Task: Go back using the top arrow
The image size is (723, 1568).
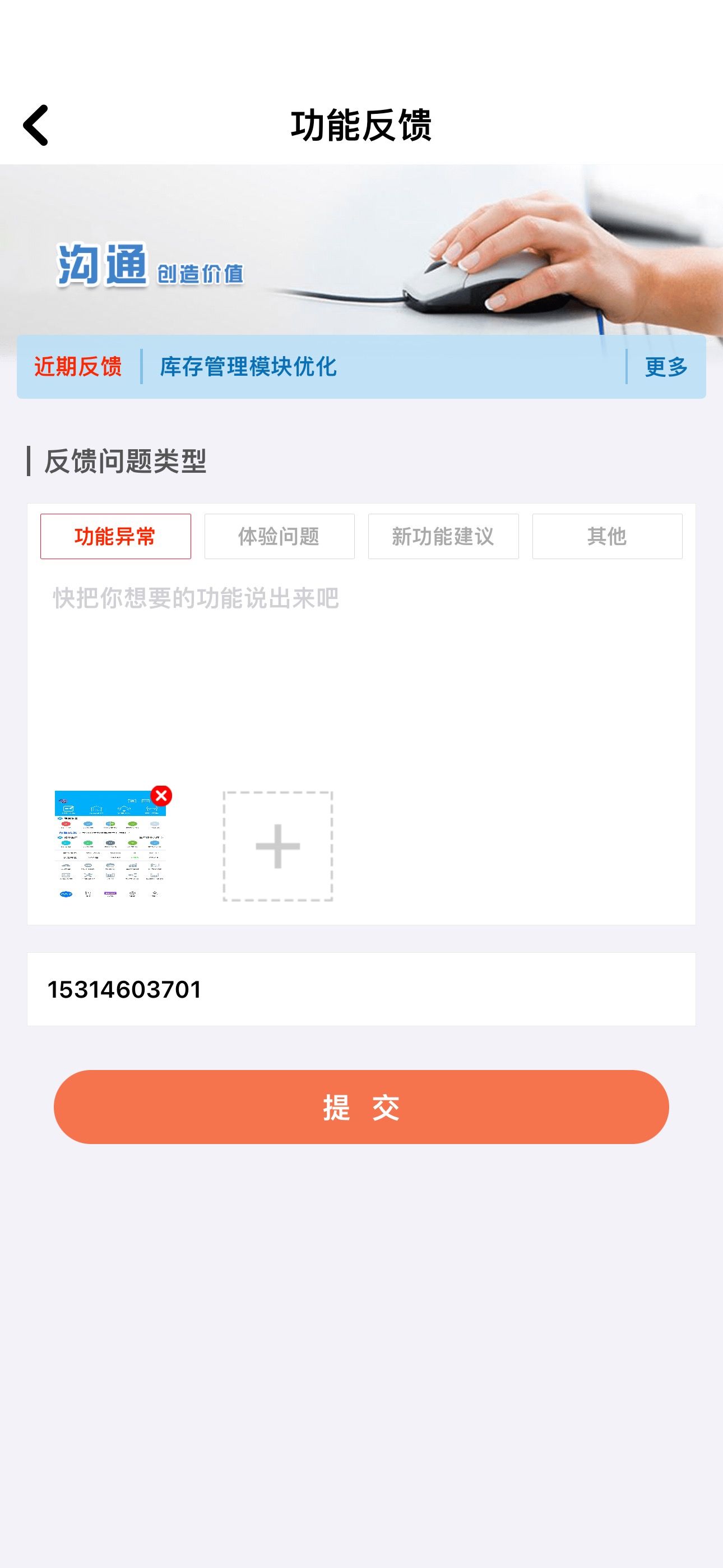Action: (x=35, y=126)
